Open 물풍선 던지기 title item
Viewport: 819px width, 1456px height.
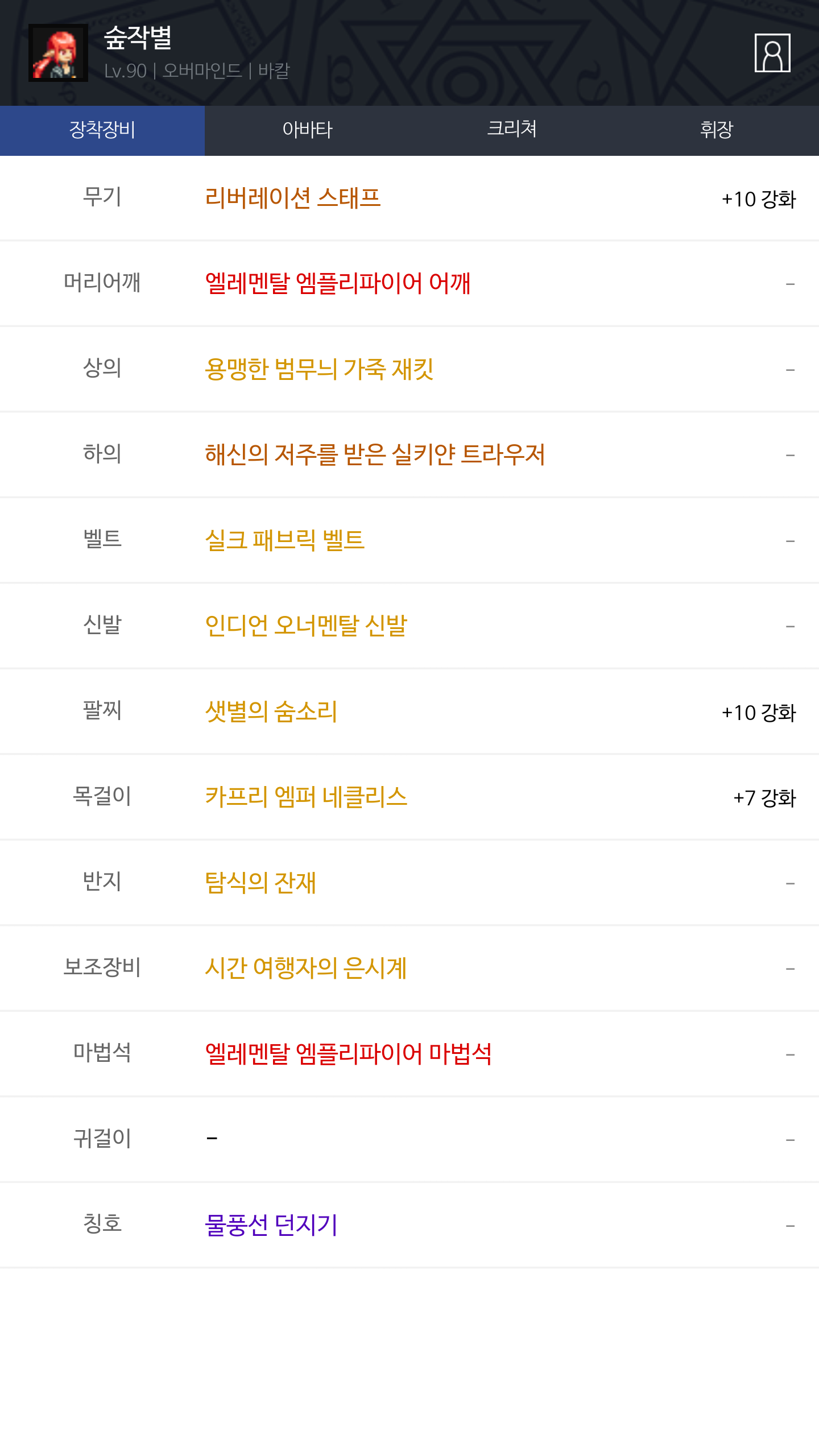(x=271, y=1225)
